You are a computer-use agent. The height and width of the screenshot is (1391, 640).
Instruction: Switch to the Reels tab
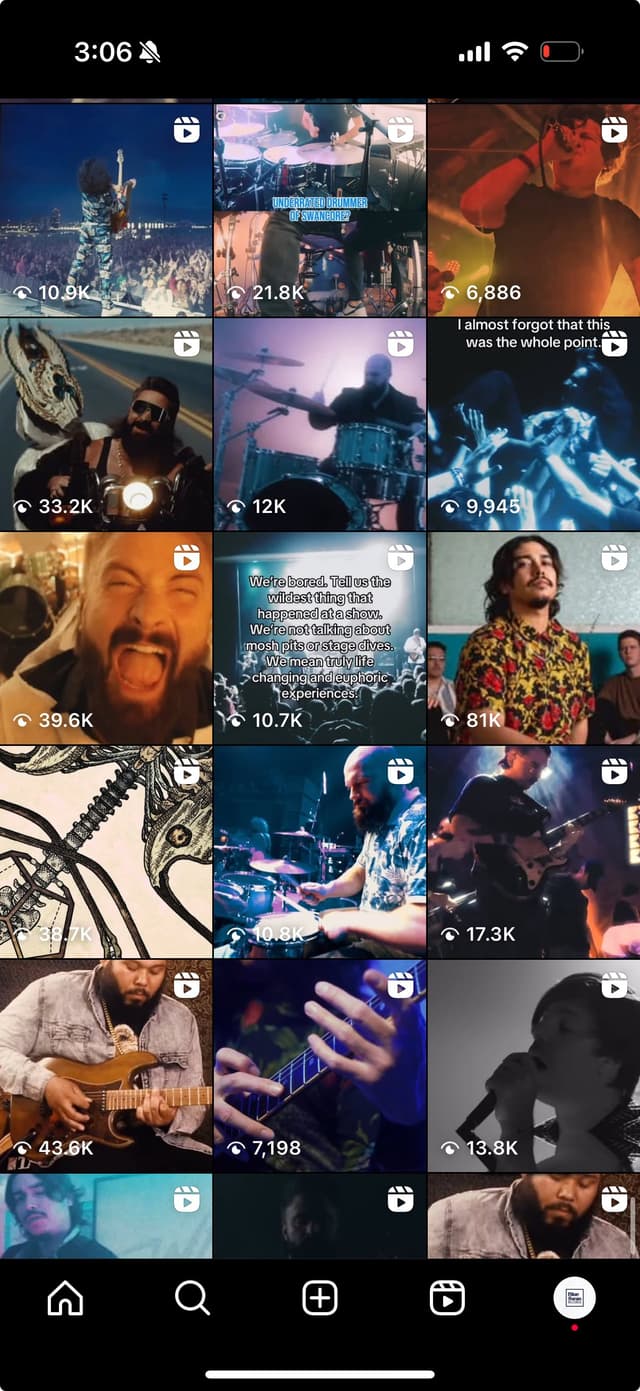tap(447, 1298)
